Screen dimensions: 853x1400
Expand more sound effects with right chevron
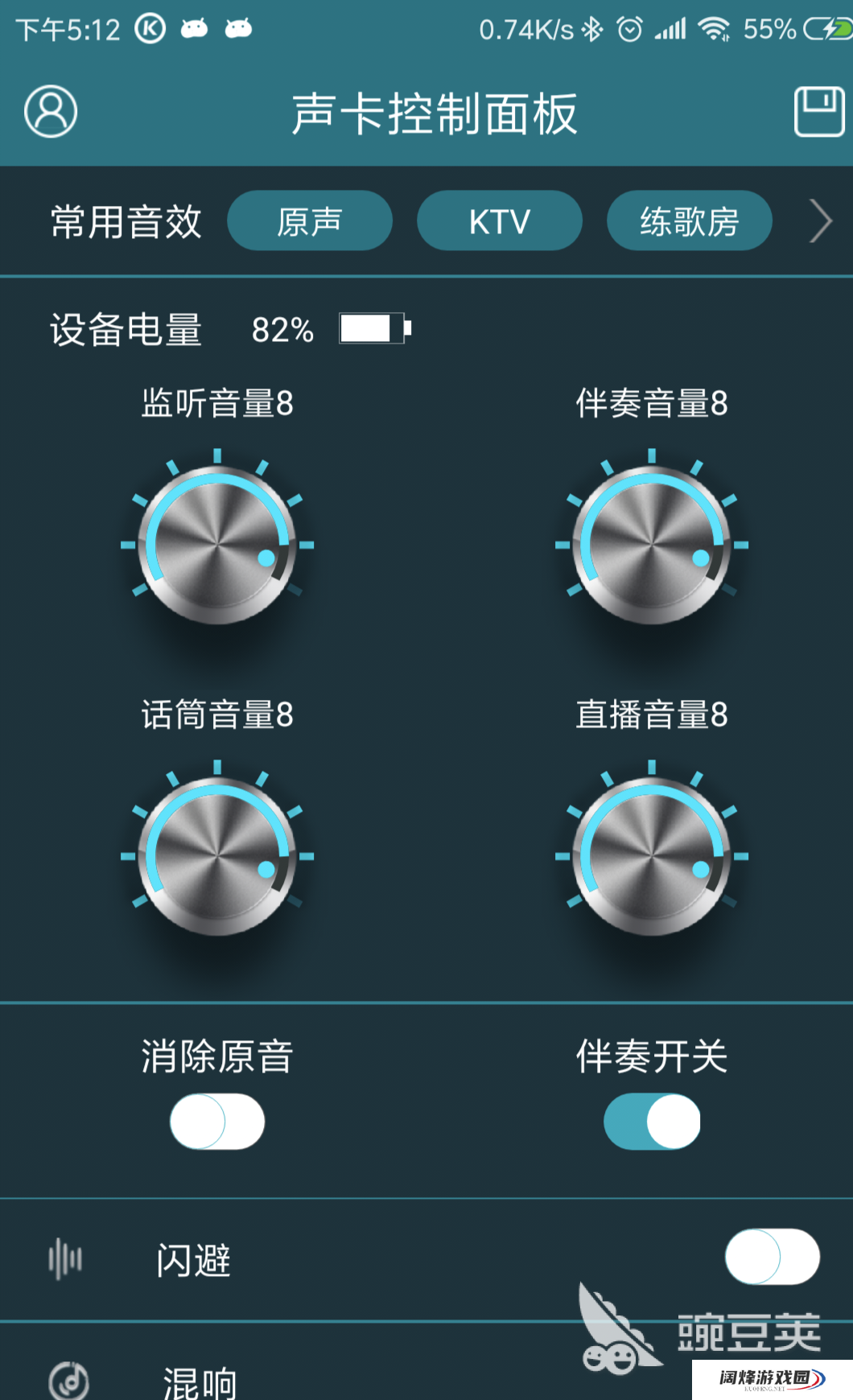pos(821,220)
